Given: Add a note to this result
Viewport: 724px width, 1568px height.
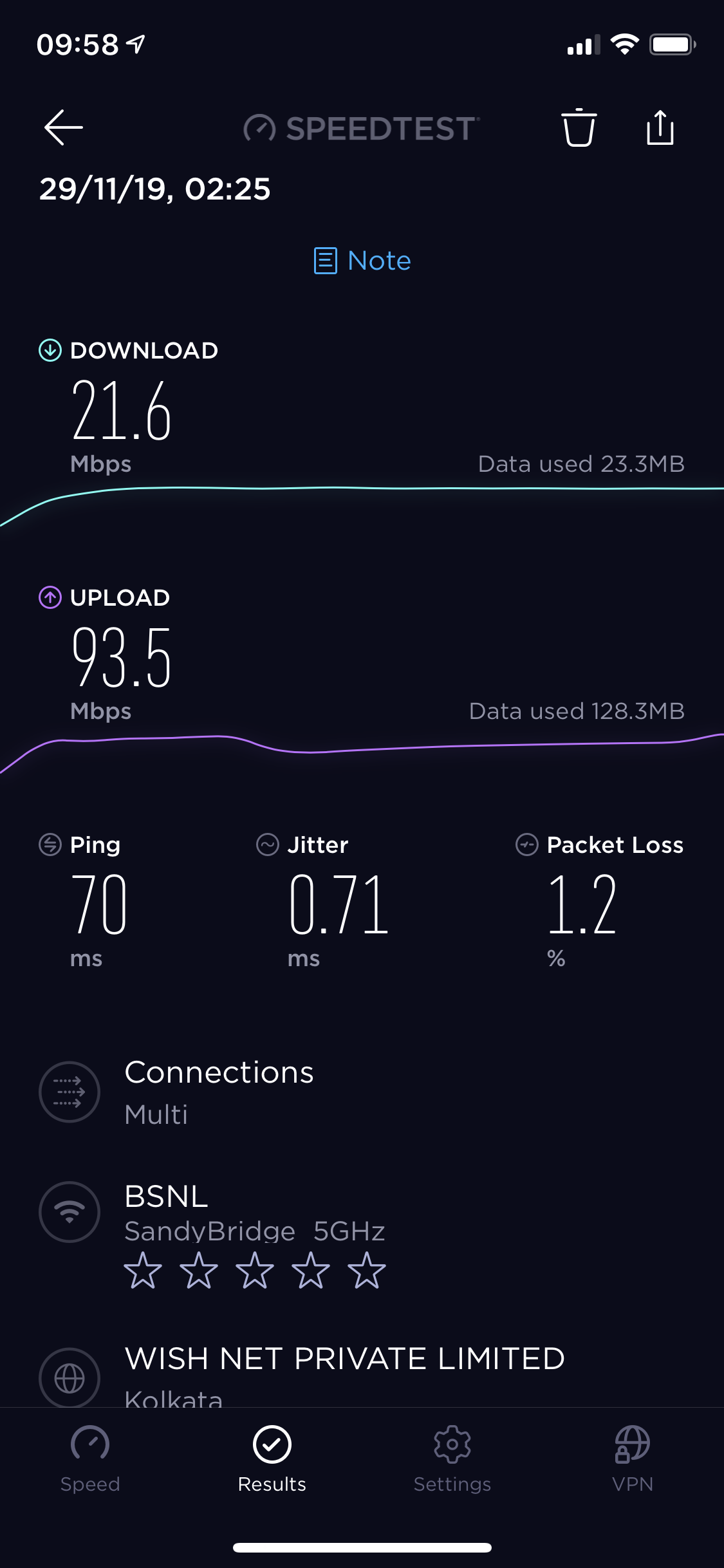Looking at the screenshot, I should [x=362, y=261].
